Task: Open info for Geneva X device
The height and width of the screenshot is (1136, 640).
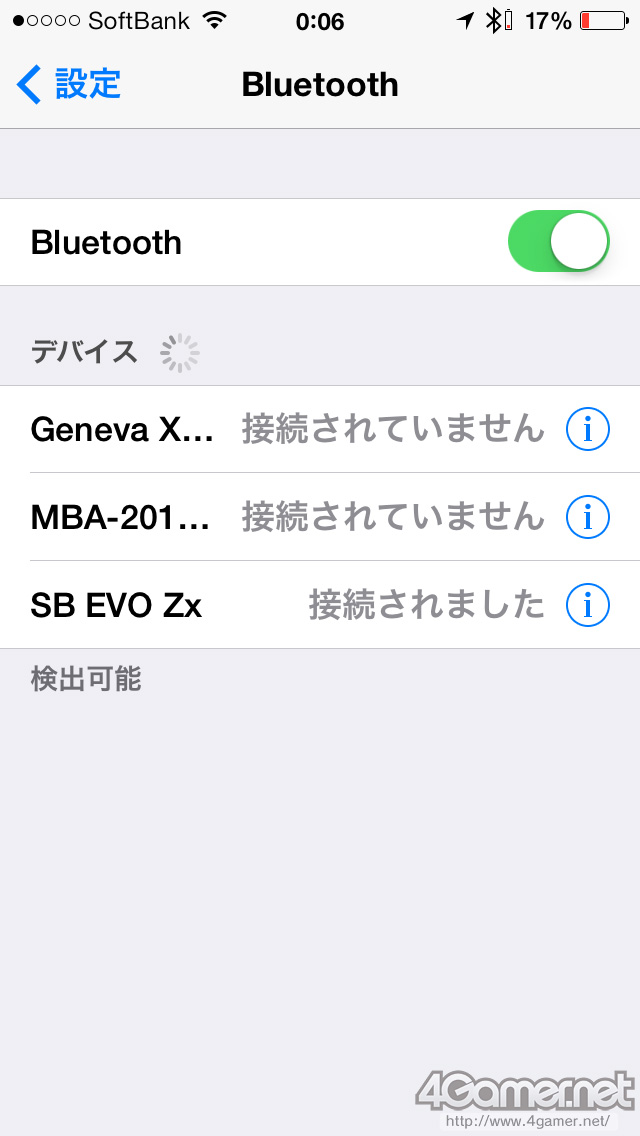Action: point(587,430)
